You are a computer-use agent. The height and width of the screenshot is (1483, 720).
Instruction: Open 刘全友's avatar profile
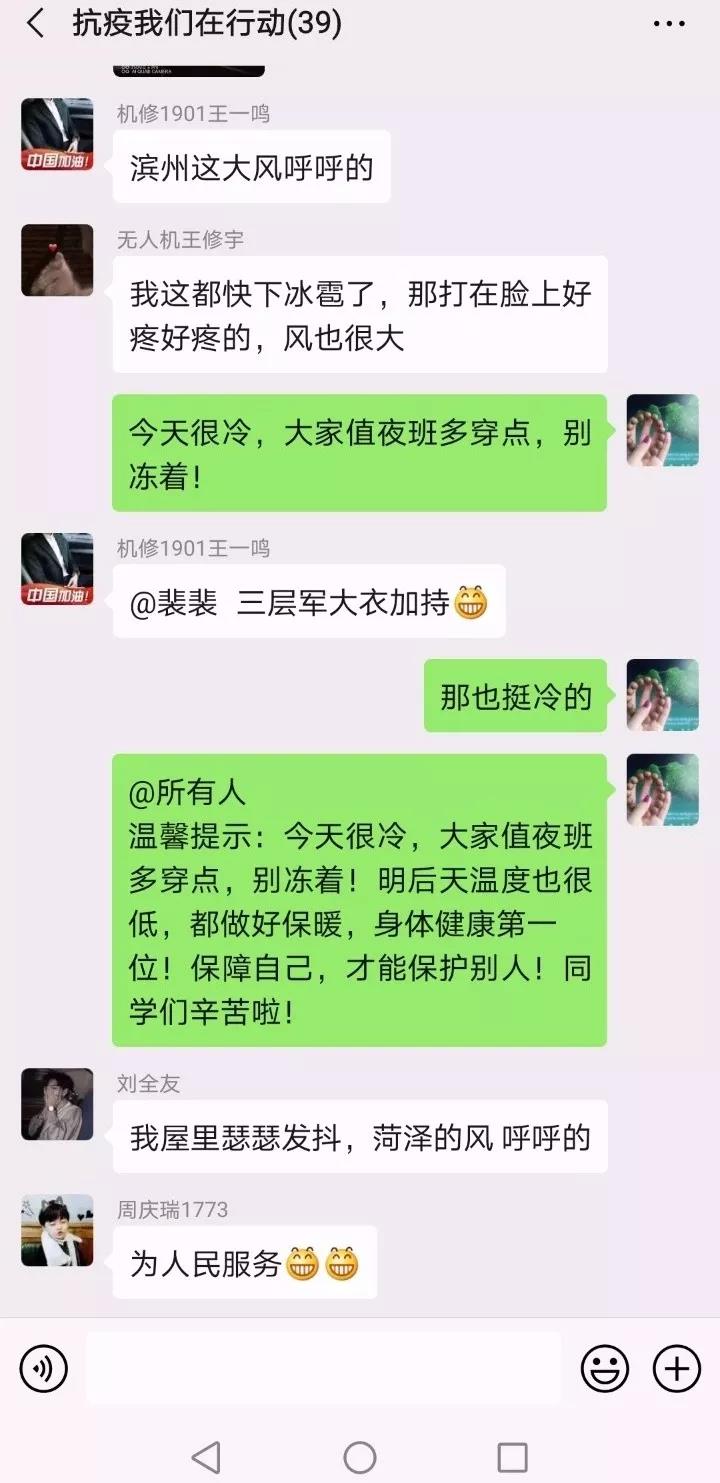[x=57, y=1104]
